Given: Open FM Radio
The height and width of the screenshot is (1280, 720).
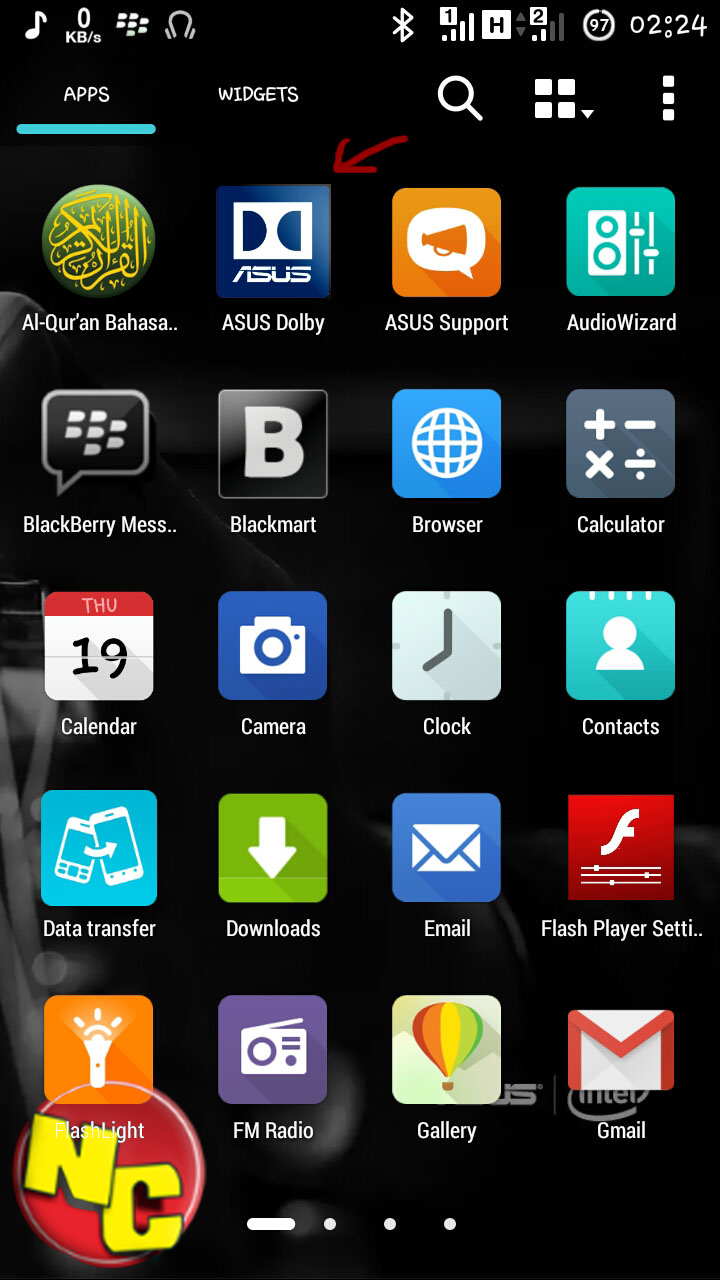Looking at the screenshot, I should 273,1049.
